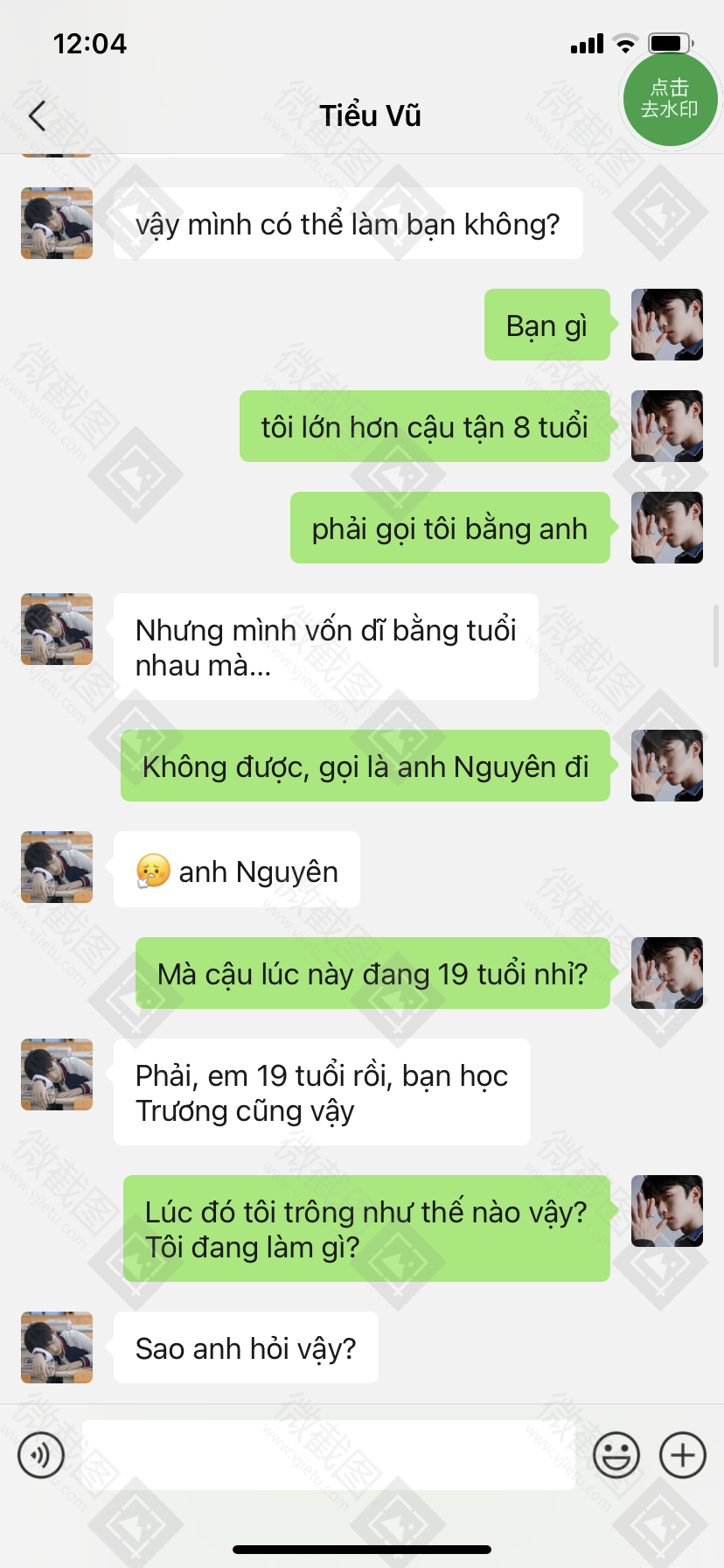The image size is (724, 1568).
Task: Switch to voice message input
Action: tap(41, 1455)
